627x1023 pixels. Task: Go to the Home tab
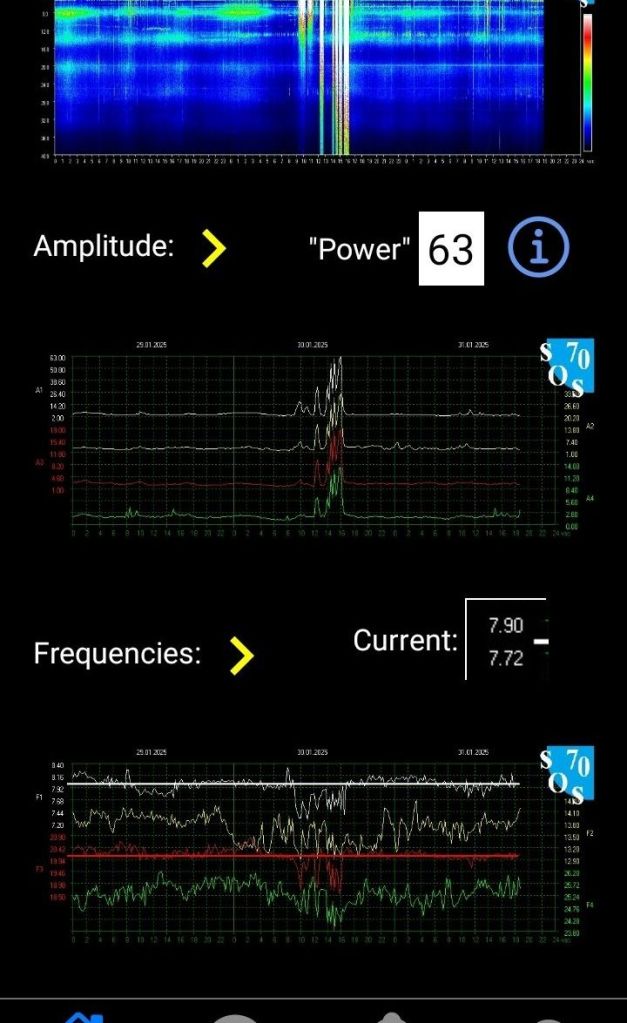click(84, 1015)
